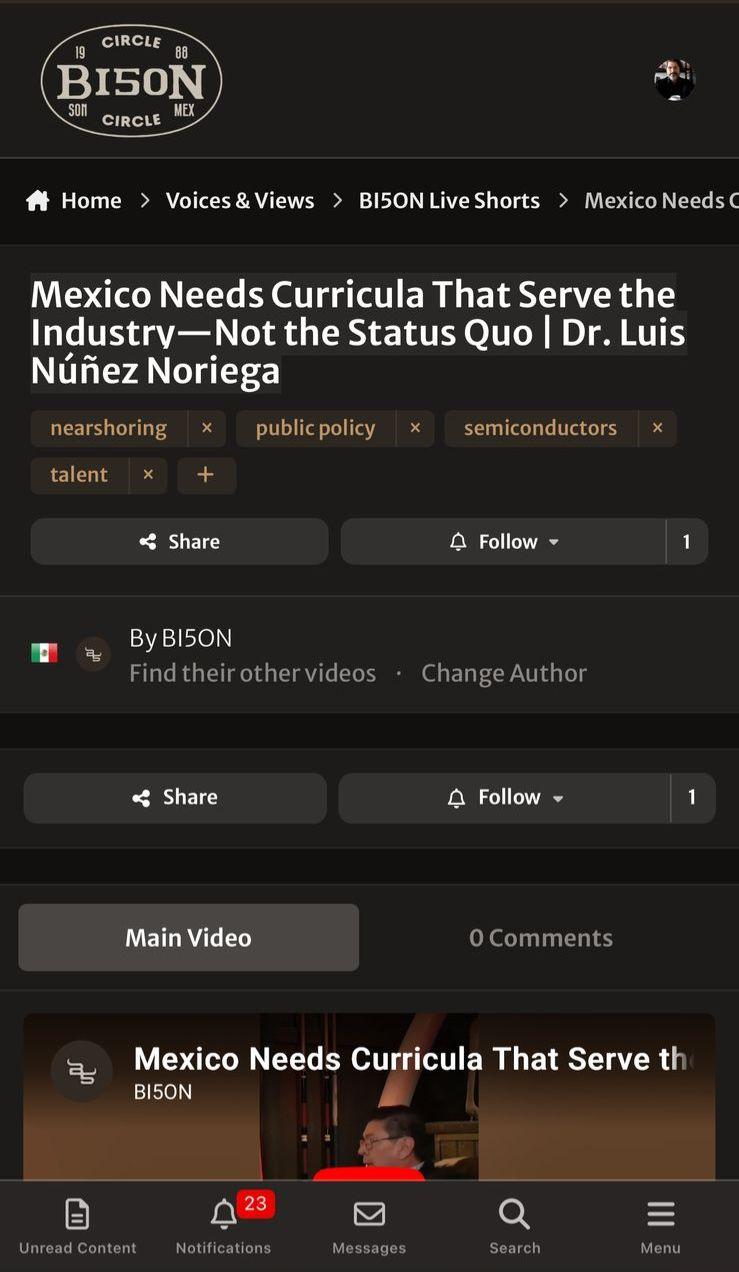The image size is (739, 1272).
Task: Open Unread Content in the bottom bar
Action: click(77, 1227)
